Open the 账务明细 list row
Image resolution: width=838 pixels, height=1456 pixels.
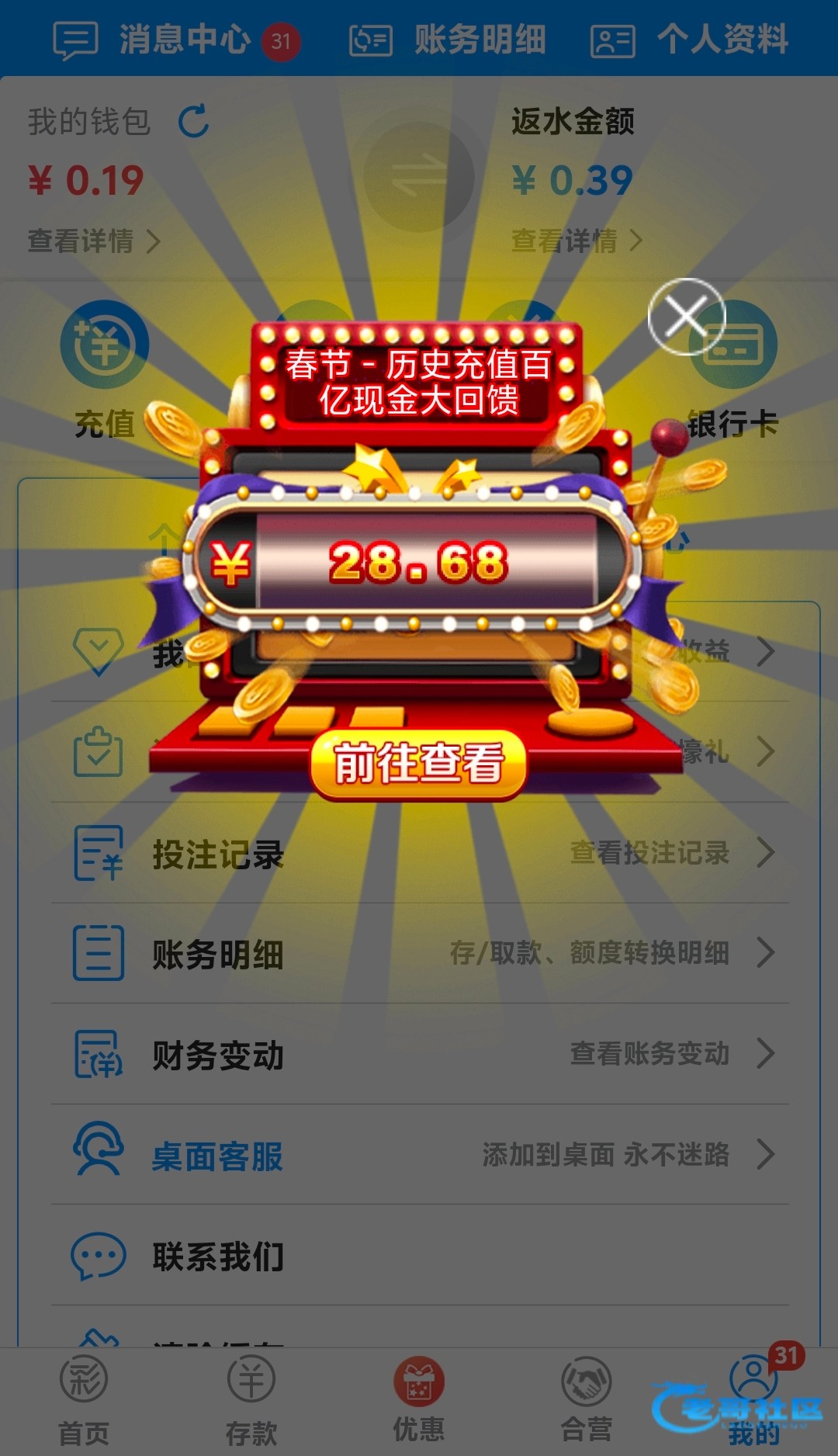pos(419,953)
